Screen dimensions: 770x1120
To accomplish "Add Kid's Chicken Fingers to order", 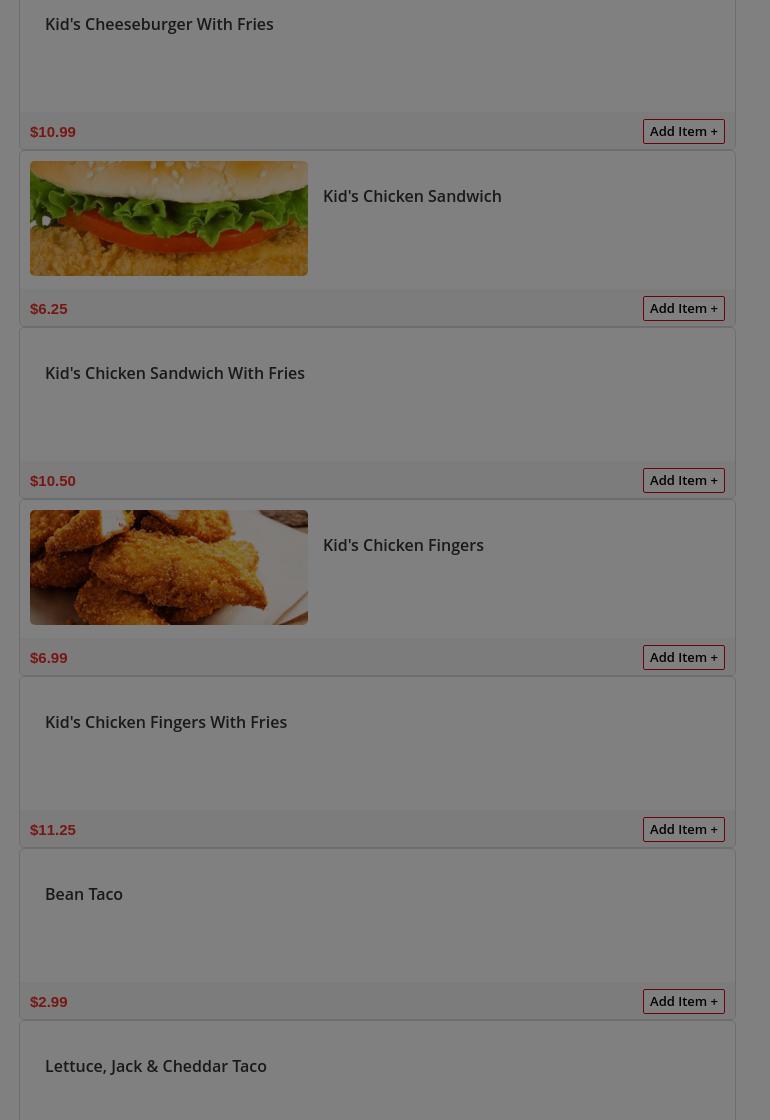I will pos(683,657).
